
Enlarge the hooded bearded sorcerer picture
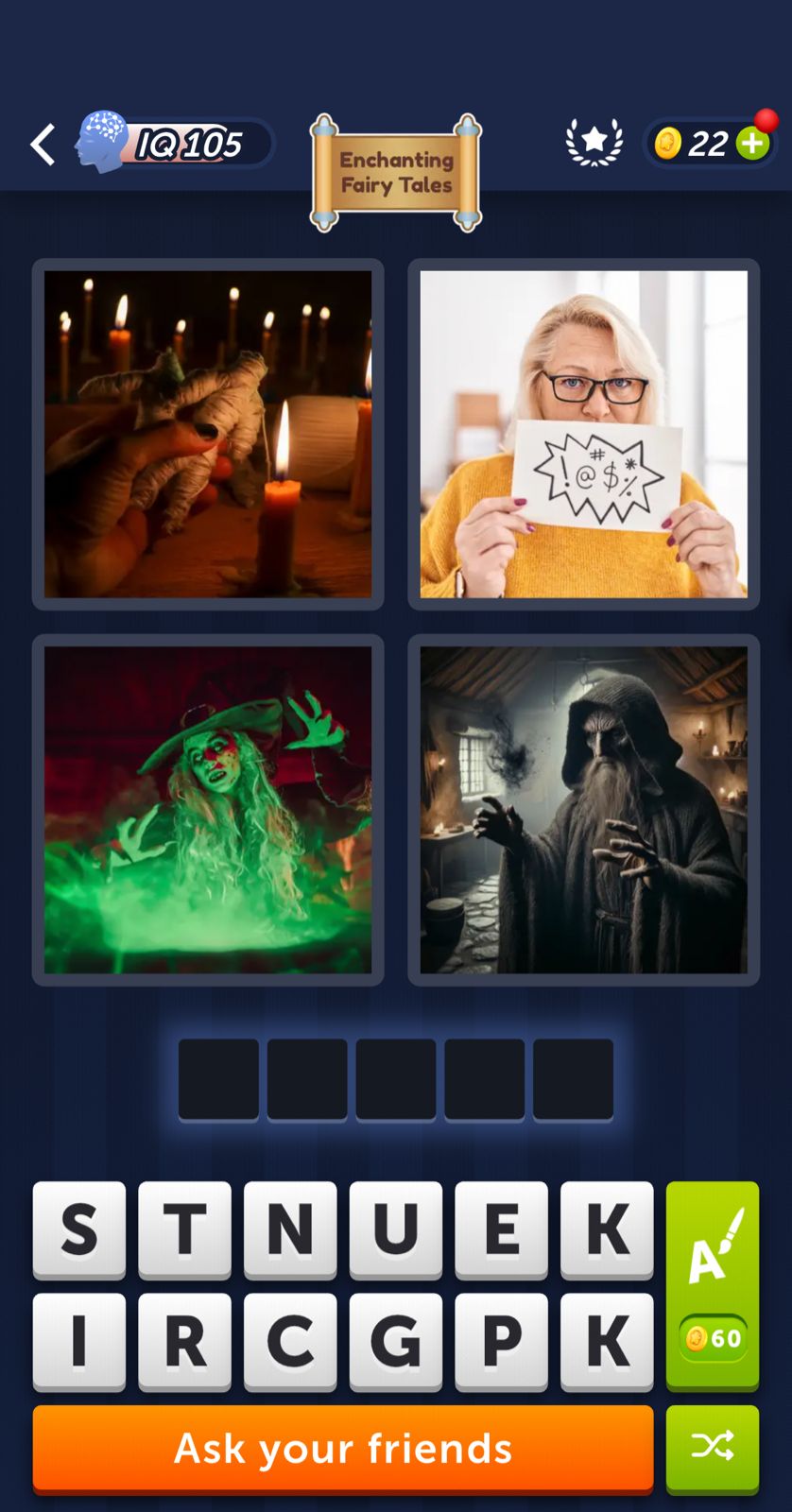coord(583,810)
